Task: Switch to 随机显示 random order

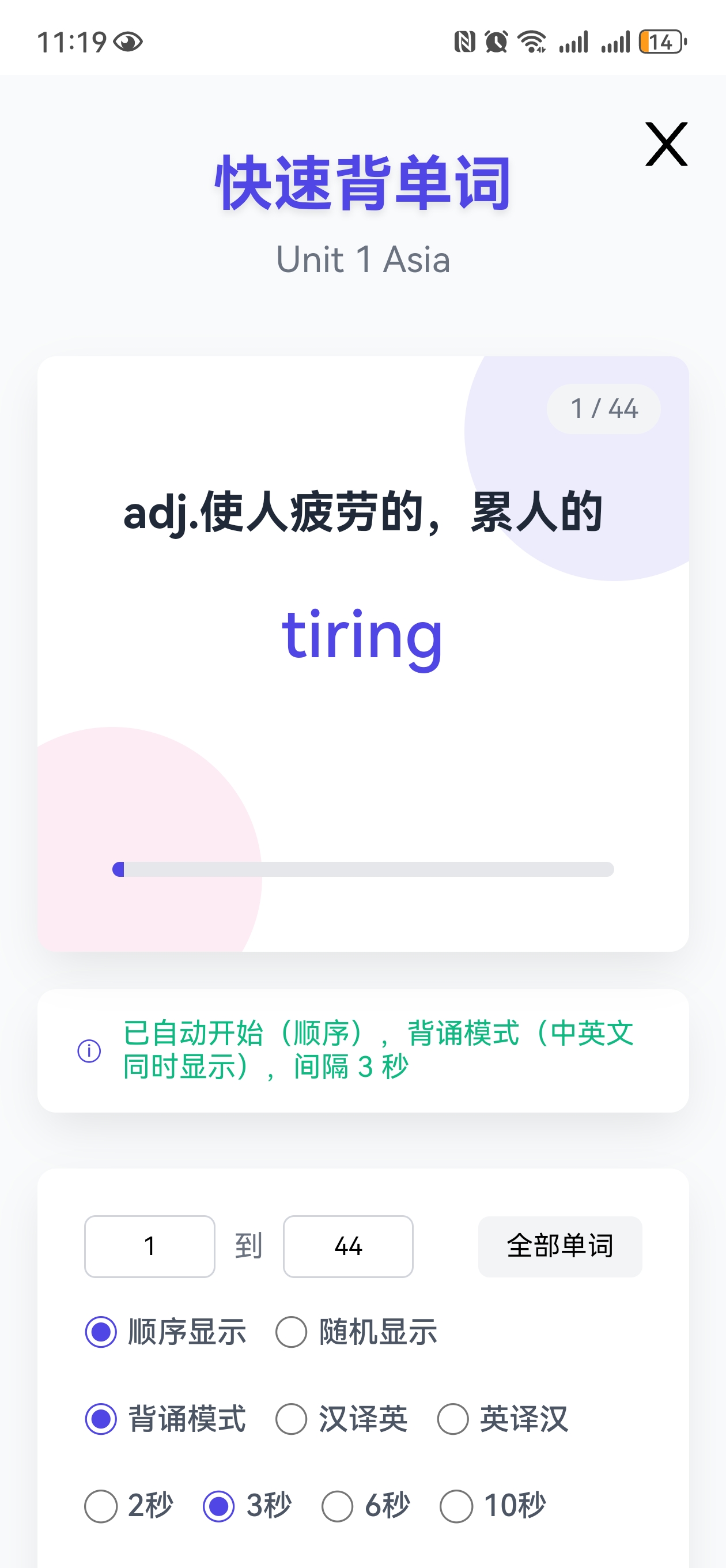Action: coord(292,1332)
